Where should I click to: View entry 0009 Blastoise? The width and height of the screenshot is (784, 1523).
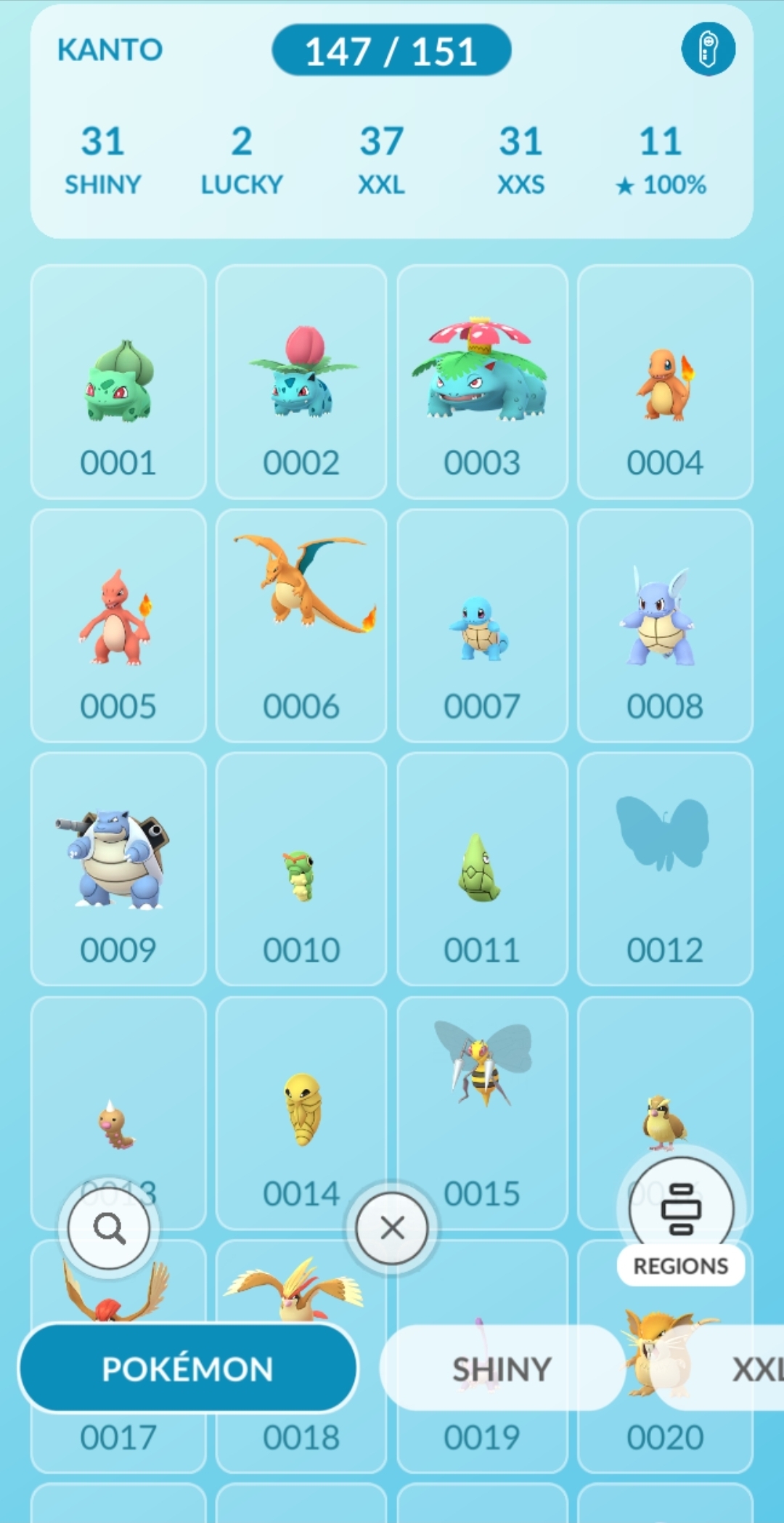[118, 869]
